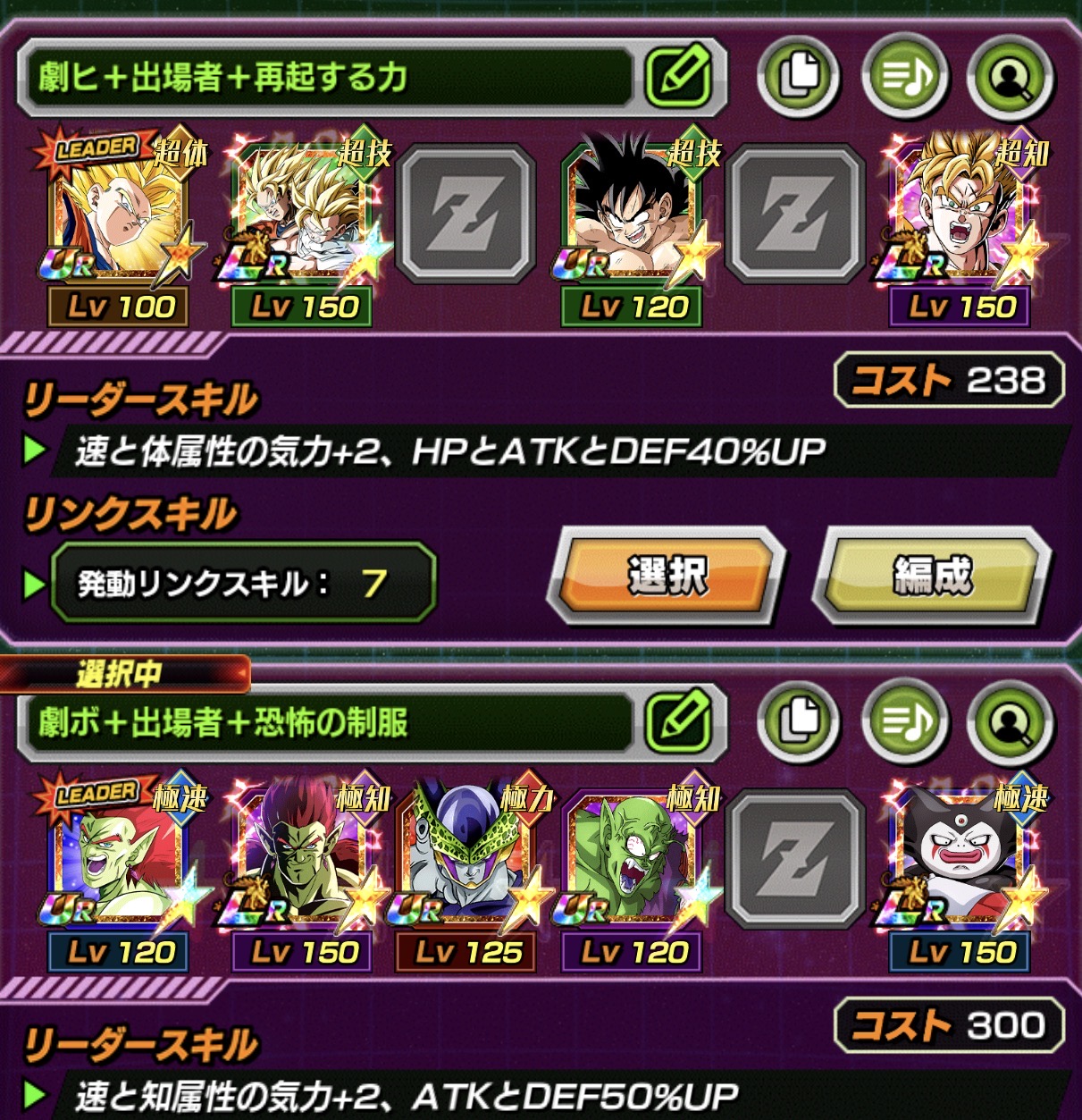Screen dimensions: 1082x1120
Task: Edit team name 劇ボ+出場者+恐怖の制服
Action: click(678, 722)
